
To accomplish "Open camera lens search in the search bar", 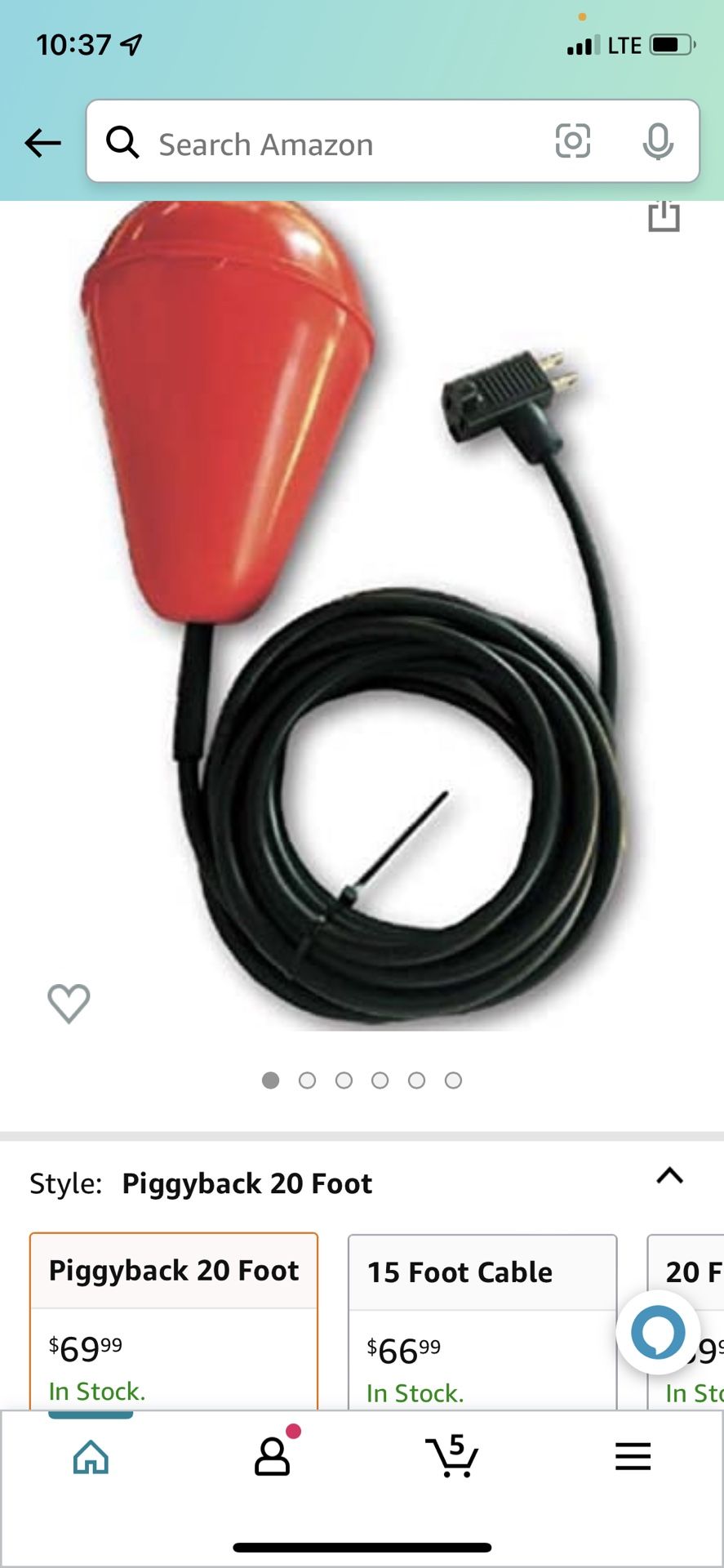I will [572, 141].
